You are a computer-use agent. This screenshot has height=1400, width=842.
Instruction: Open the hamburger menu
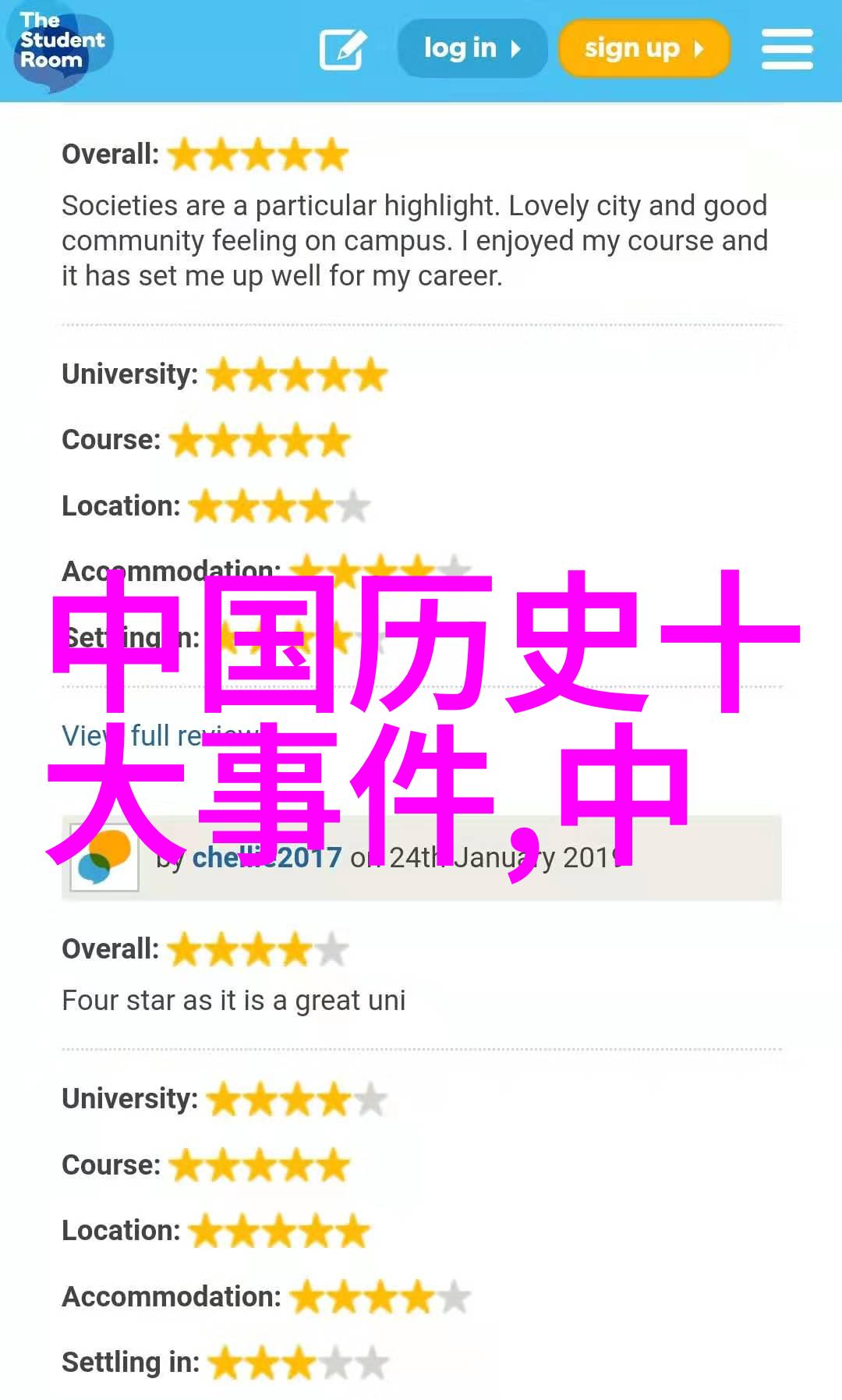pyautogui.click(x=787, y=49)
